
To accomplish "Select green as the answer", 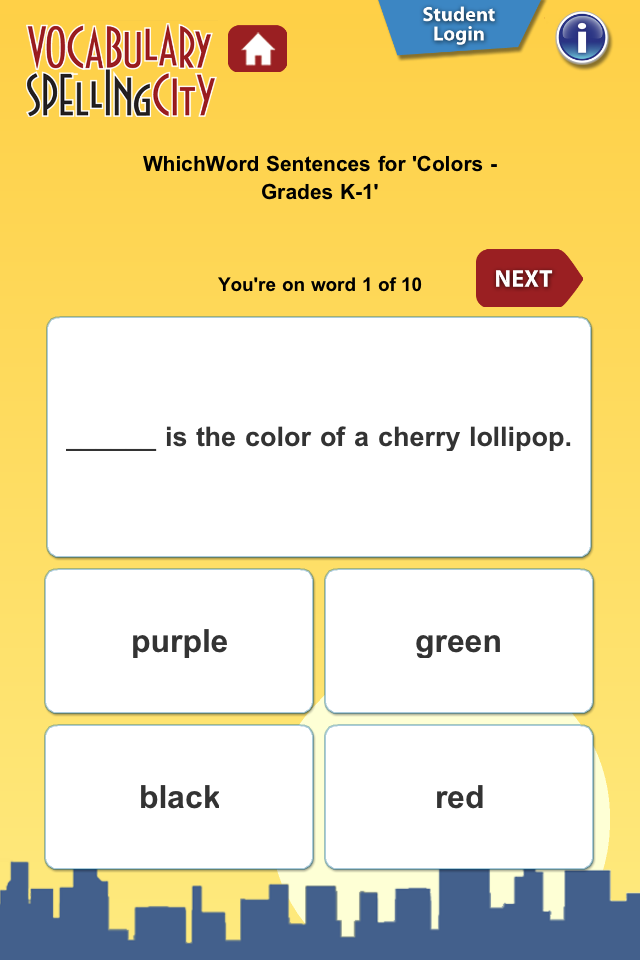I will click(x=459, y=642).
